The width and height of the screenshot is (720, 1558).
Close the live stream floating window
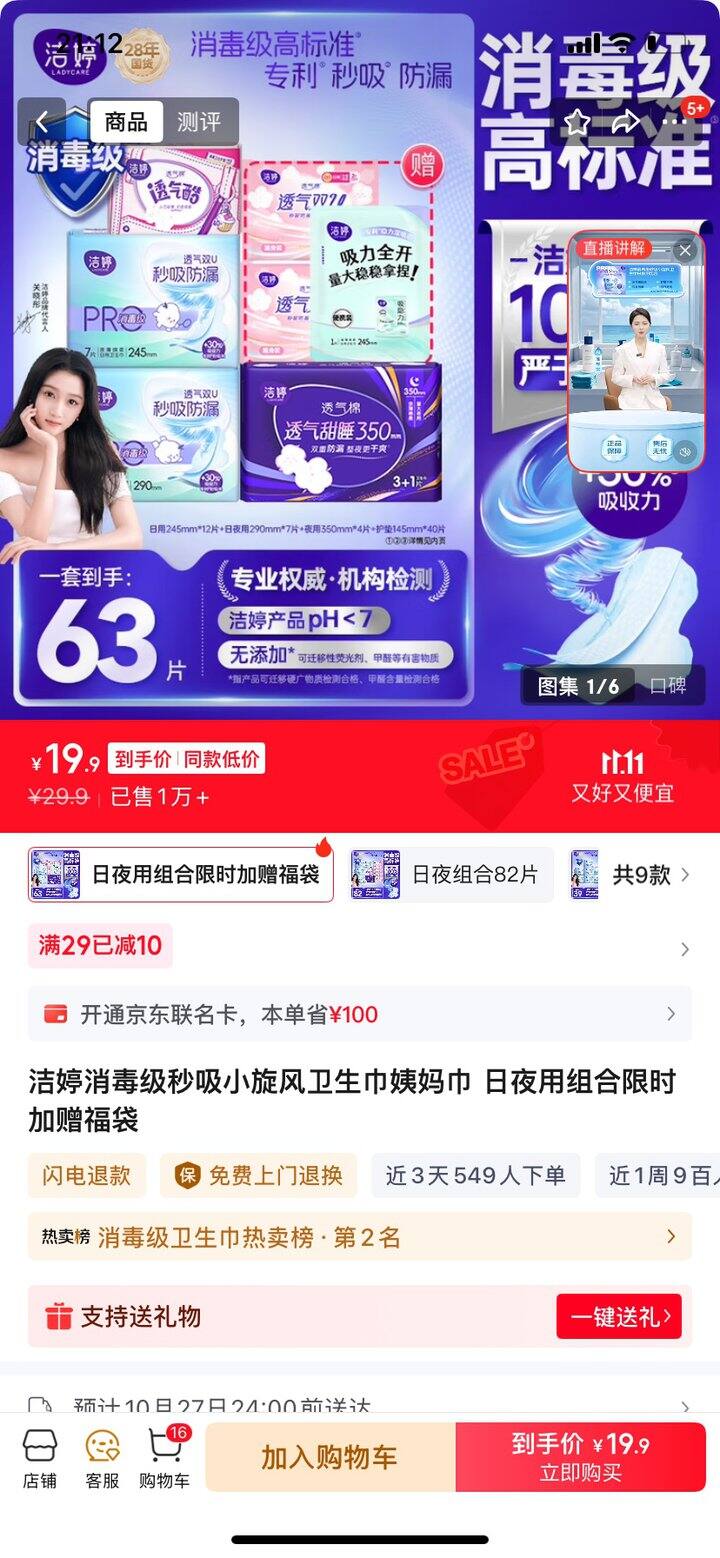[684, 250]
